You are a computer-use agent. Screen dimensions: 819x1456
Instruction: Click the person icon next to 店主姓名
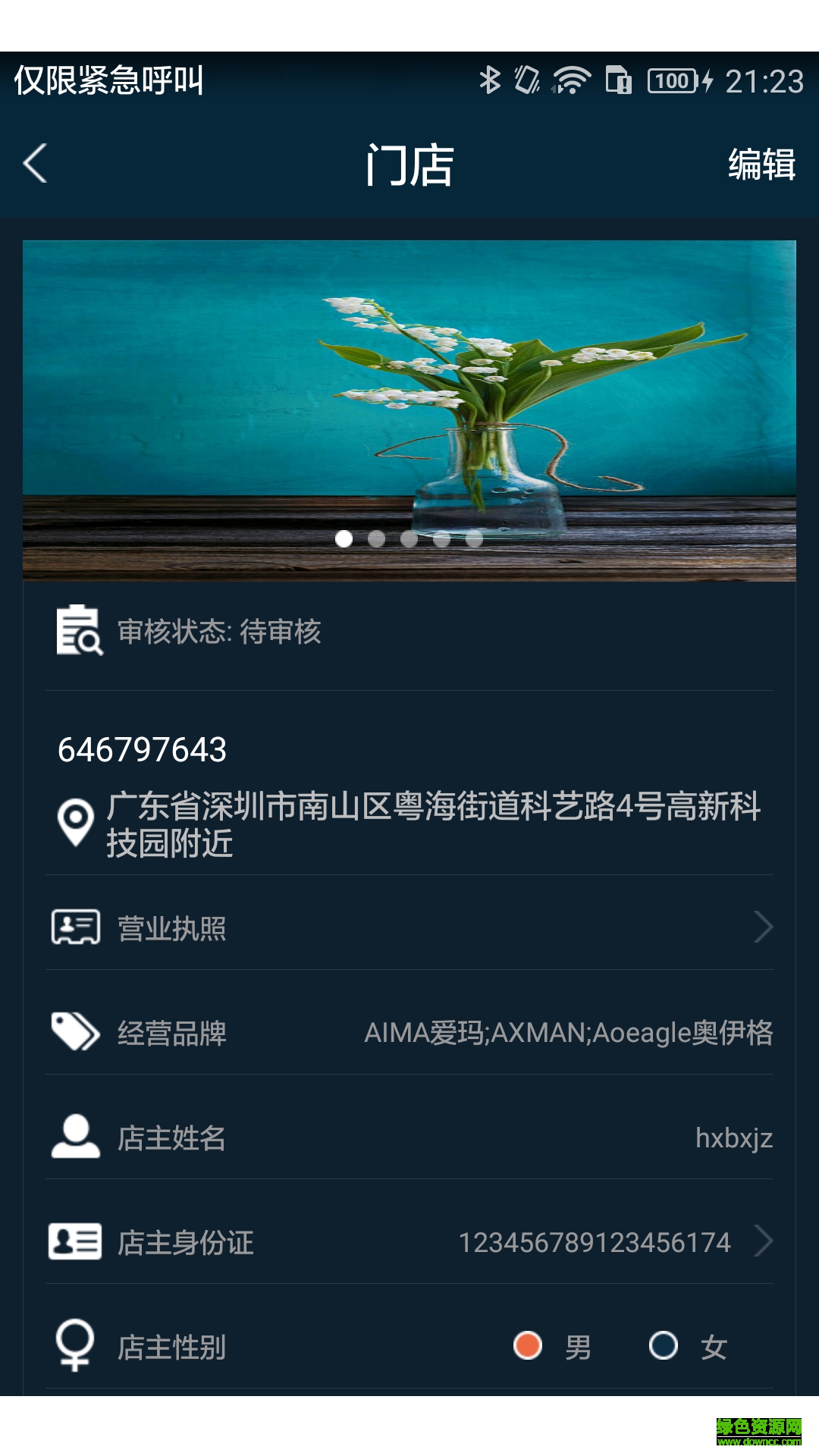pyautogui.click(x=74, y=1137)
